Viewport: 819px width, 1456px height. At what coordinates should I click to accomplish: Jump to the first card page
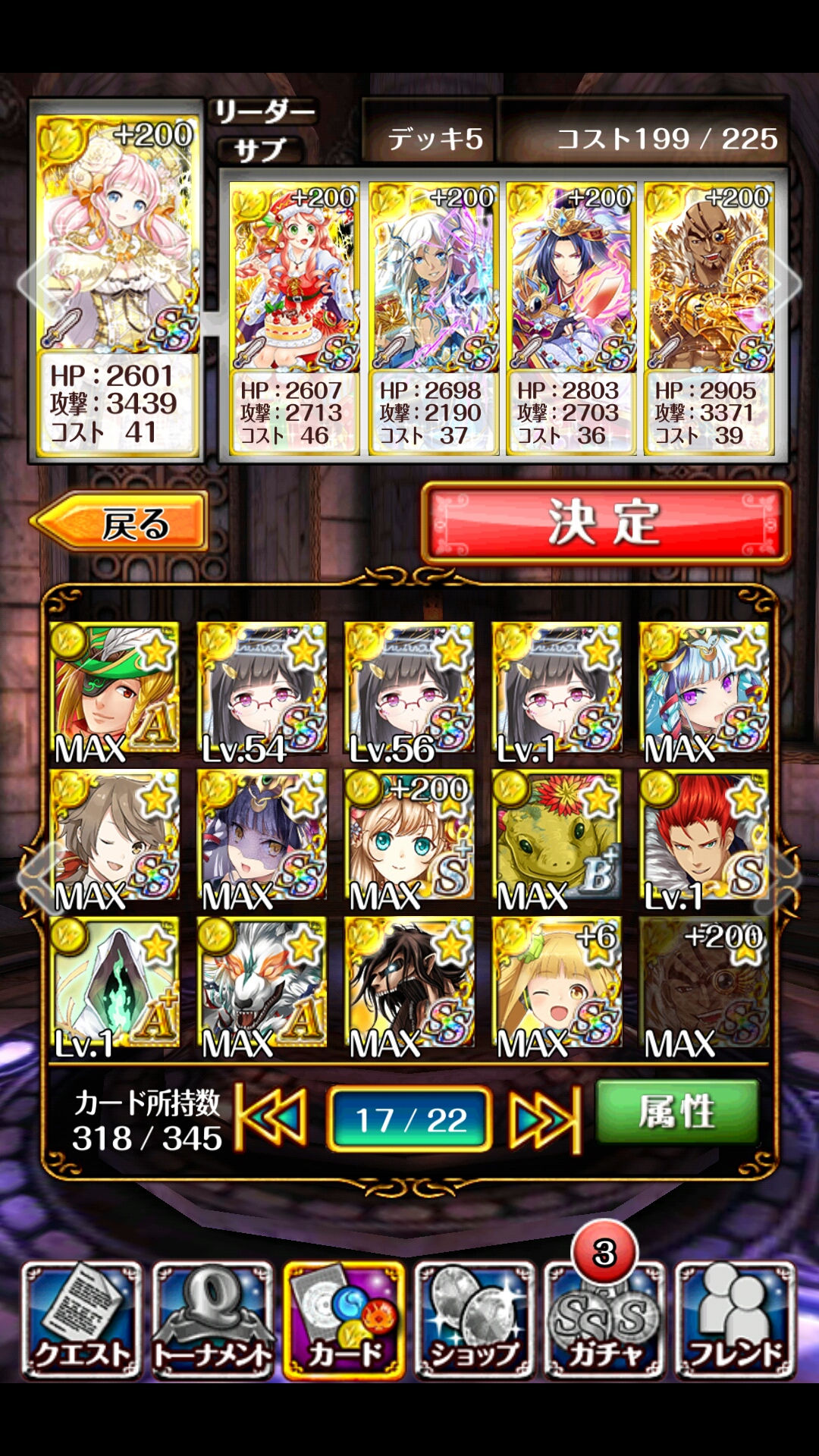[271, 1117]
